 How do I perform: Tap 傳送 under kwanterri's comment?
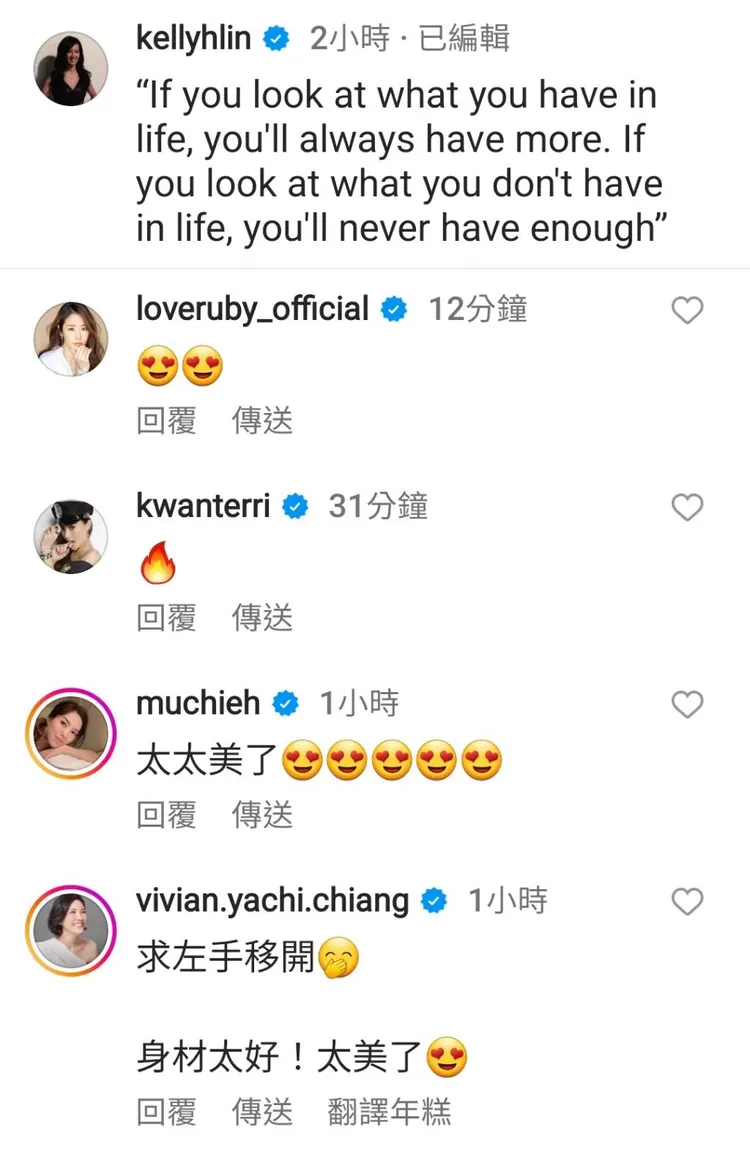tap(262, 617)
